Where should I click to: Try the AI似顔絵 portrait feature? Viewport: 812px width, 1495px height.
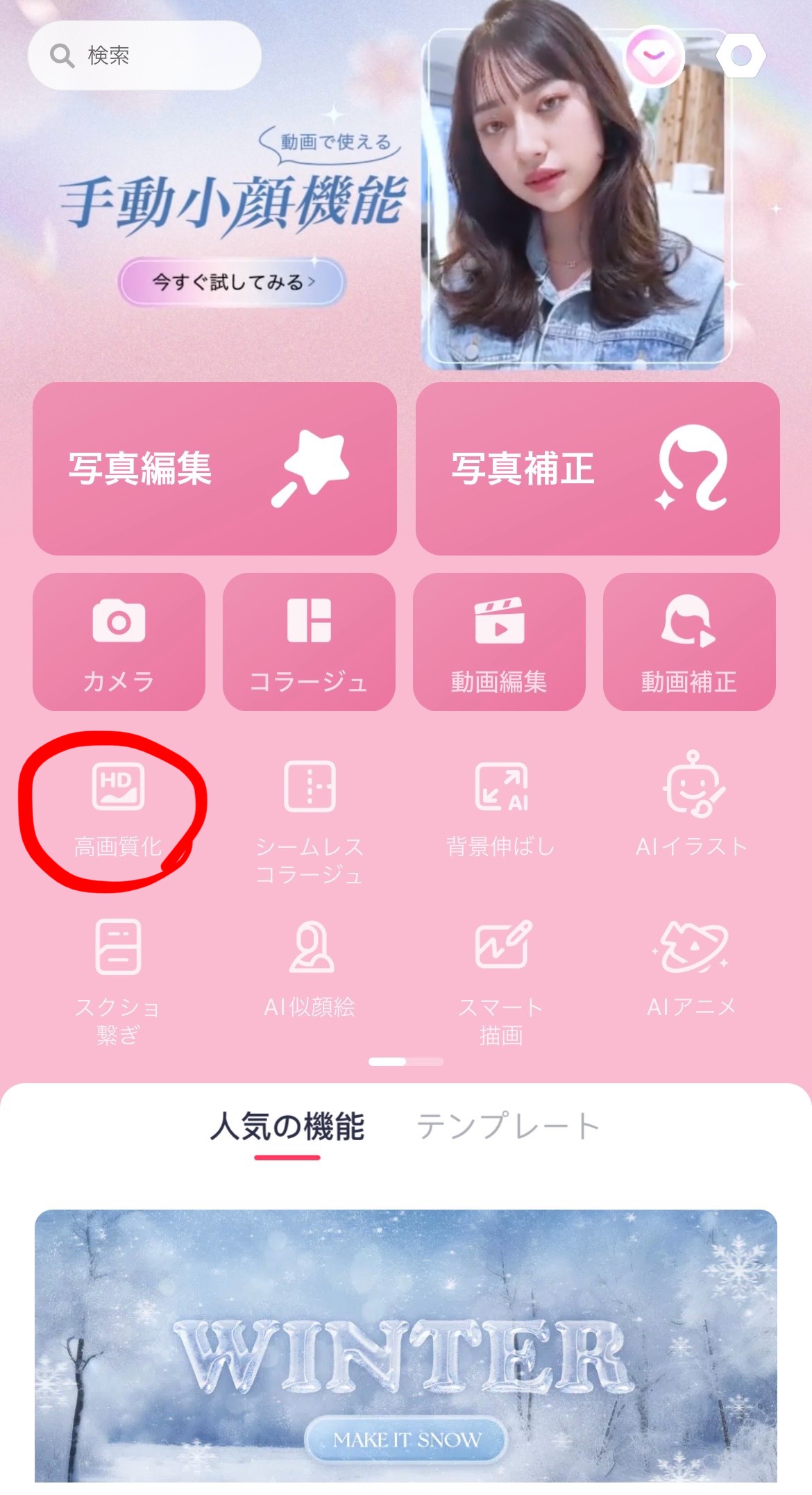[310, 969]
